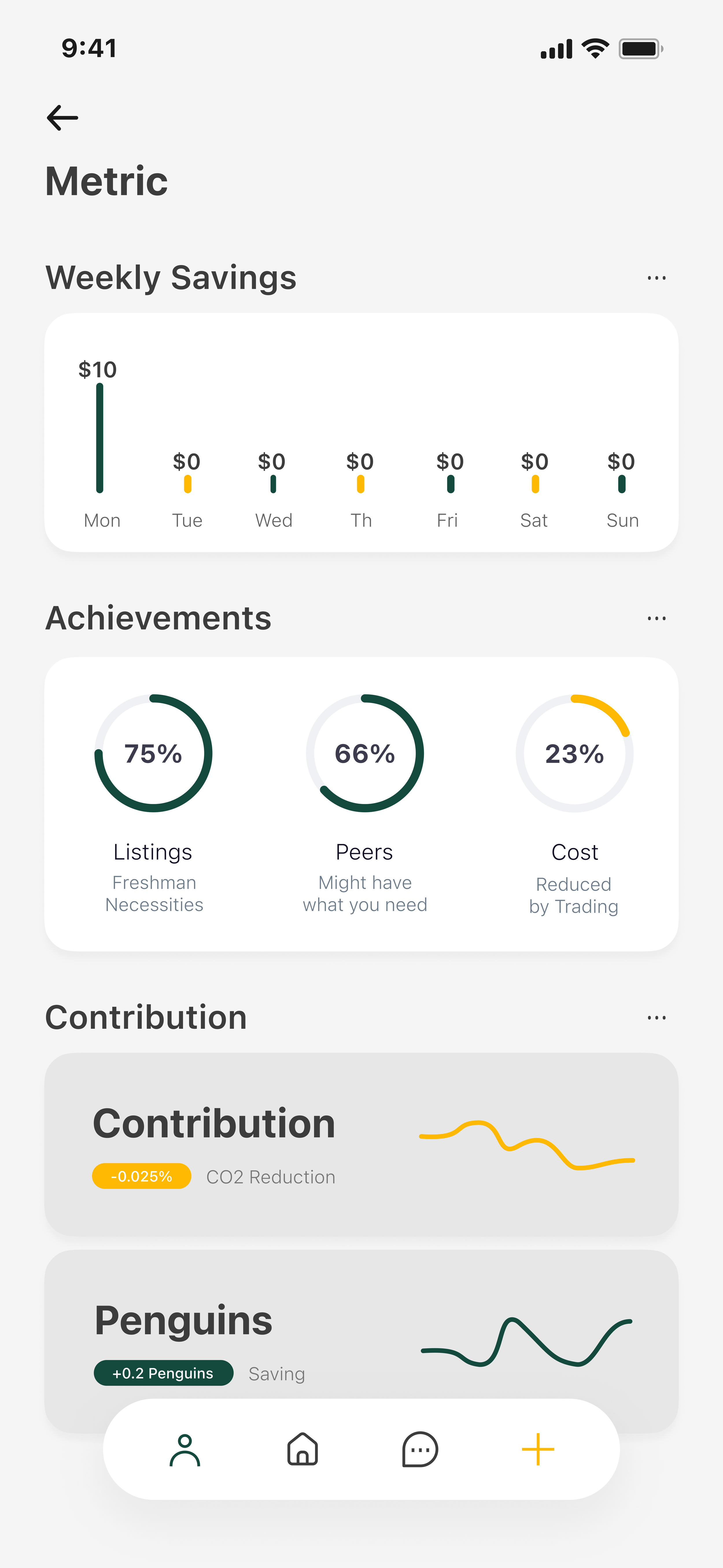Screen dimensions: 723x1568
Task: Open Achievements more options menu
Action: coord(656,619)
